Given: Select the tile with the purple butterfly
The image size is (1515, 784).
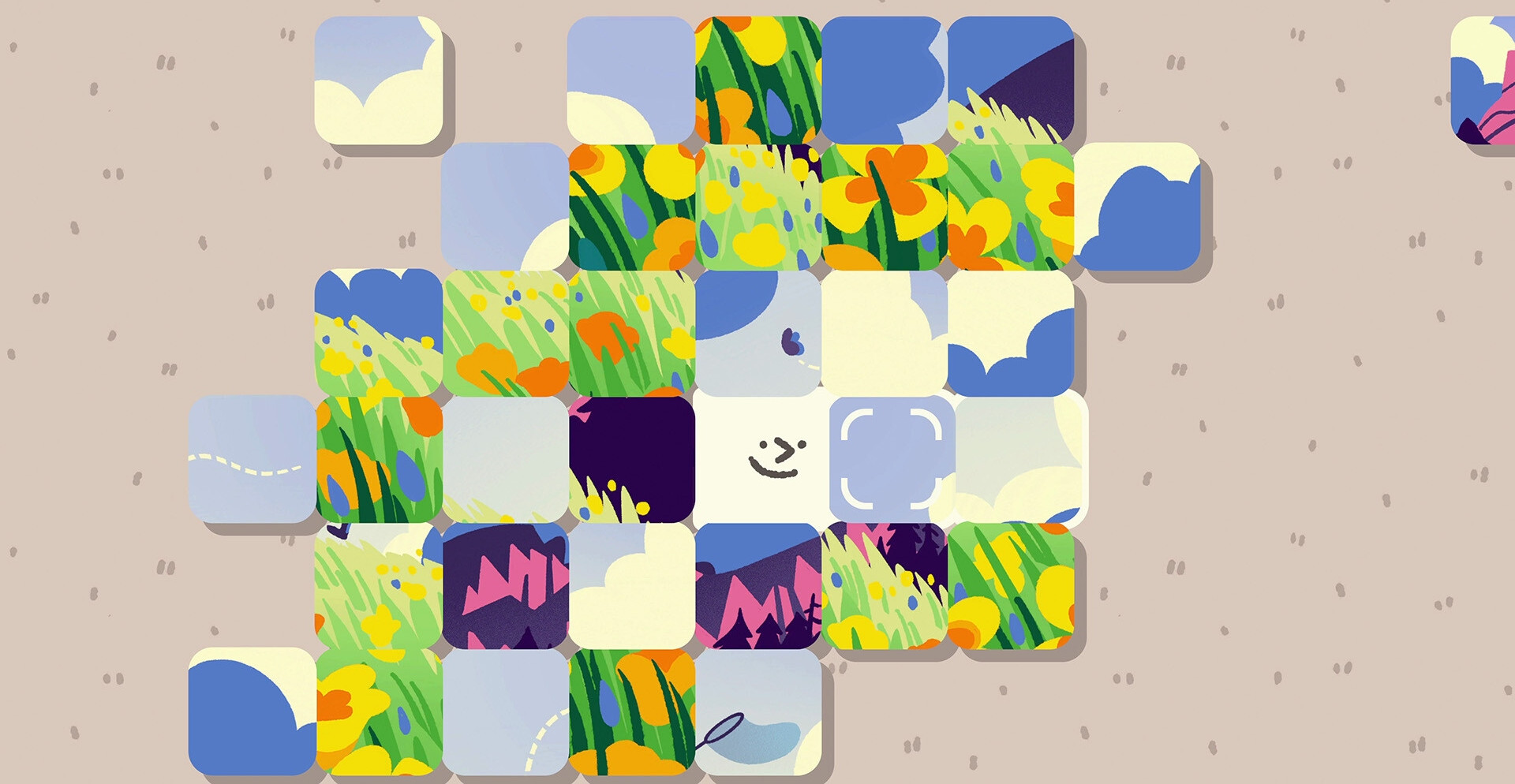Looking at the screenshot, I should 757,333.
